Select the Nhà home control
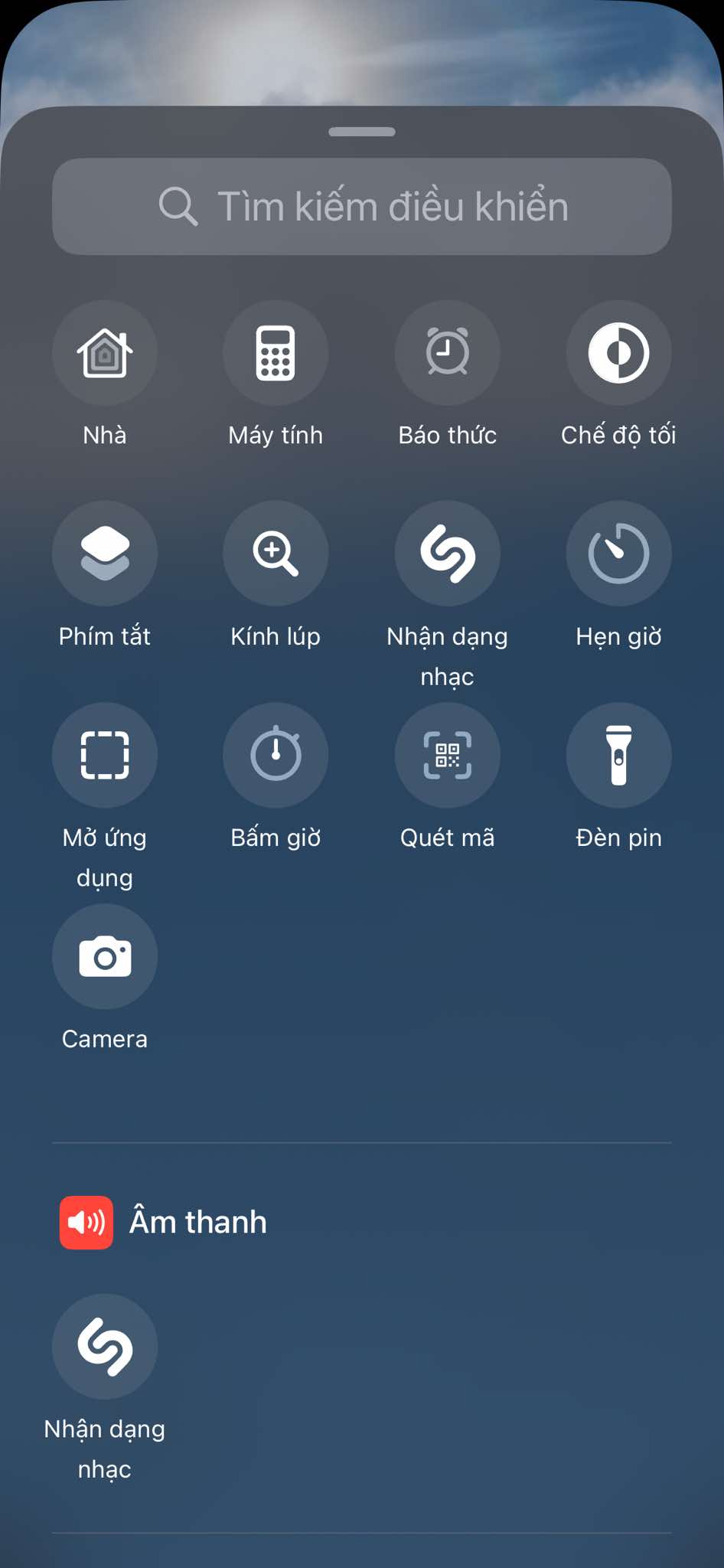724x1568 pixels. click(x=105, y=352)
